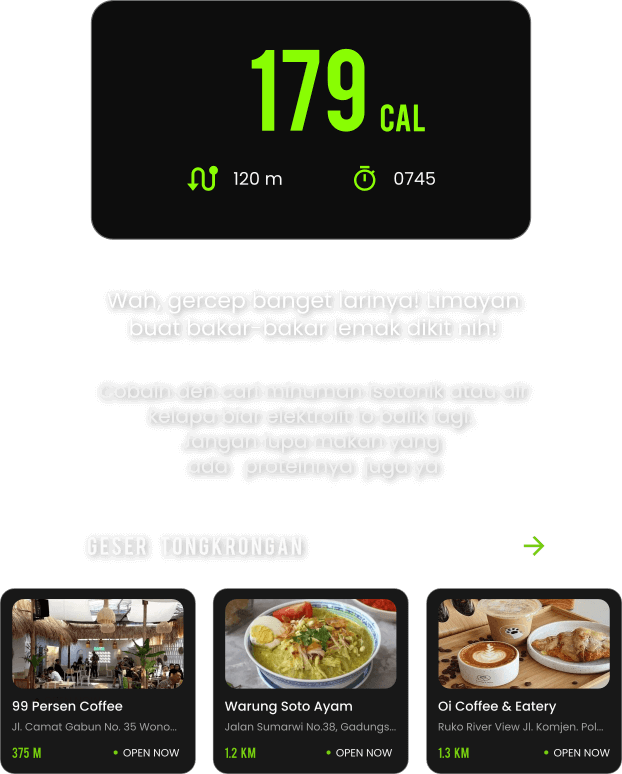Open the 99 Persen Coffee card

coord(98,680)
